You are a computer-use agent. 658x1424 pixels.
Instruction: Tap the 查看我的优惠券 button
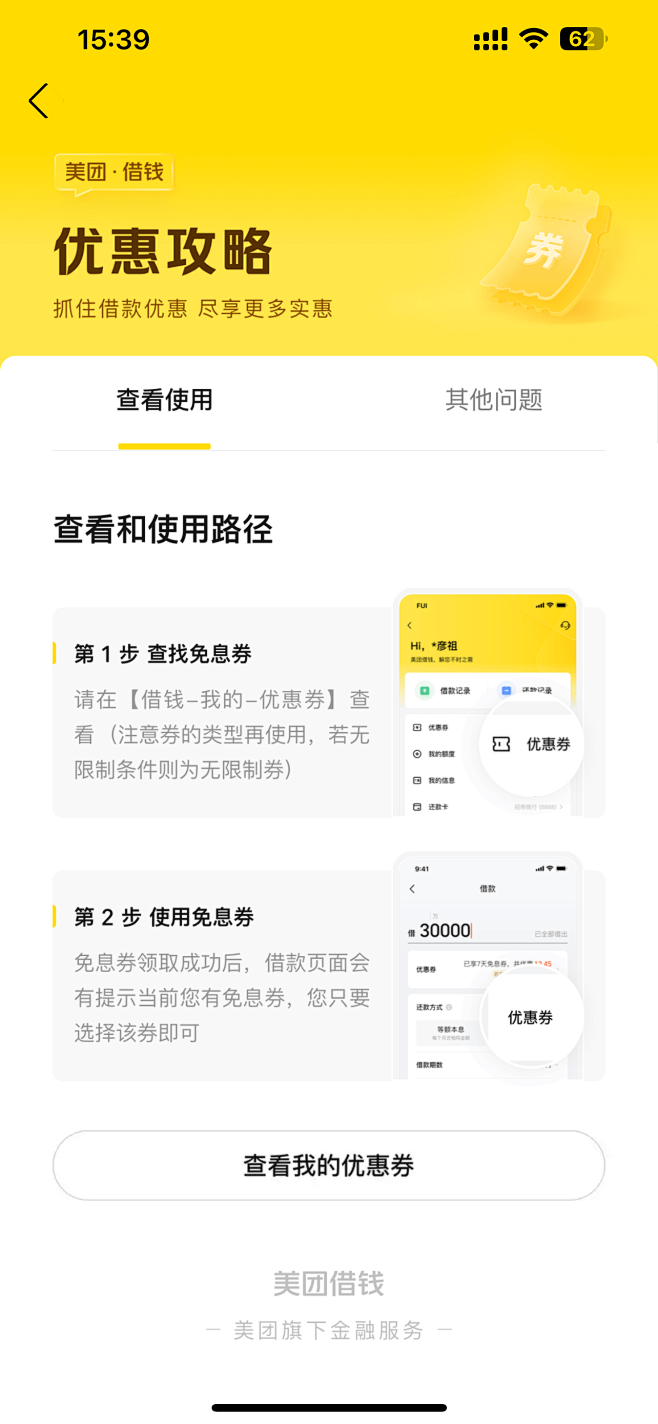point(329,1166)
